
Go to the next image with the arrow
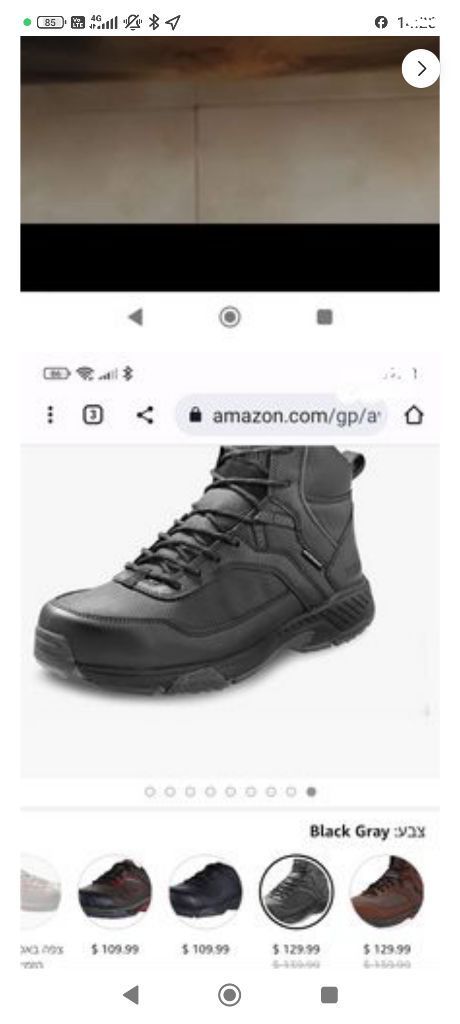pos(420,69)
